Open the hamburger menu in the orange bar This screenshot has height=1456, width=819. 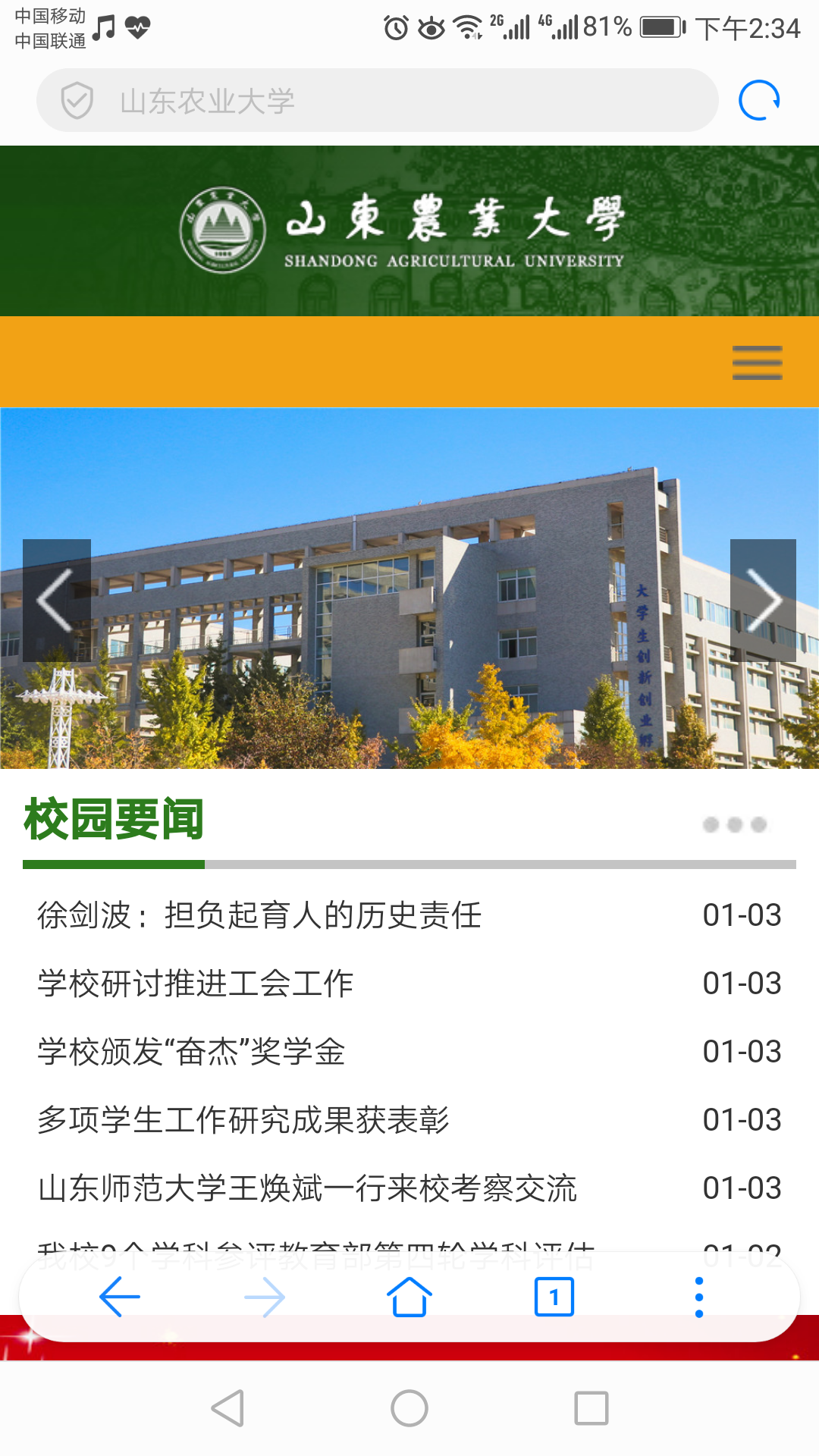(x=757, y=362)
